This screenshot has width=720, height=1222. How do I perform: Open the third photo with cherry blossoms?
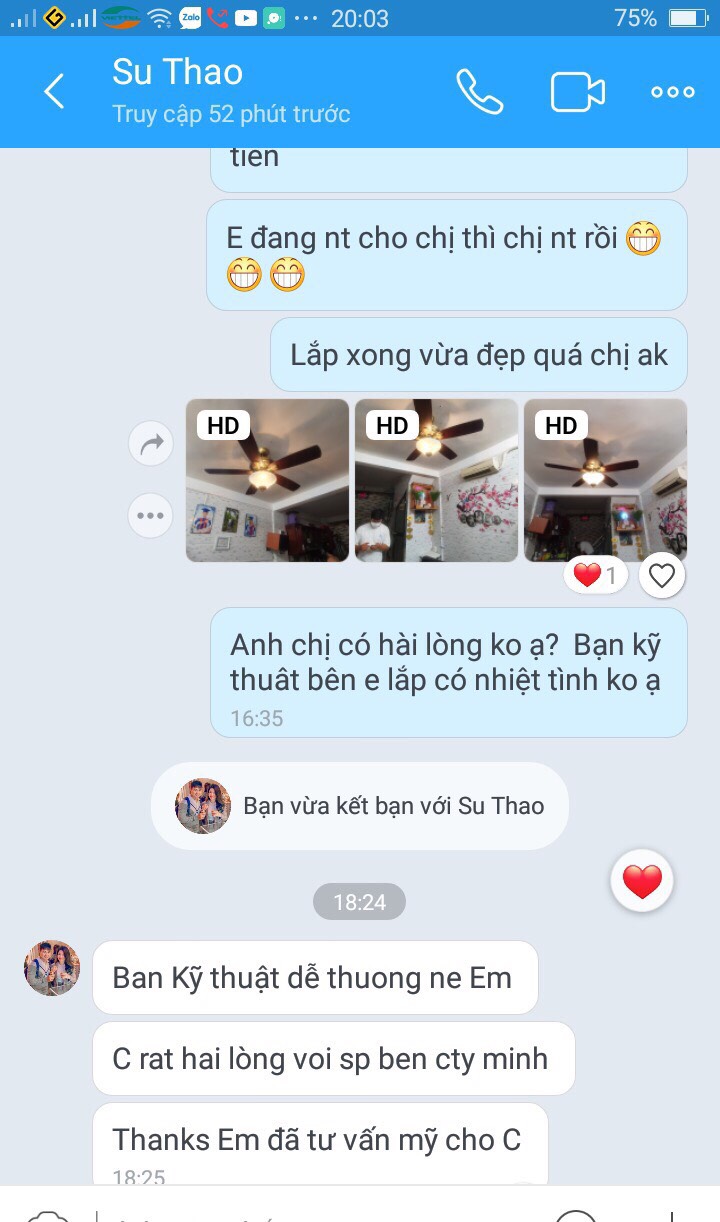[x=605, y=480]
